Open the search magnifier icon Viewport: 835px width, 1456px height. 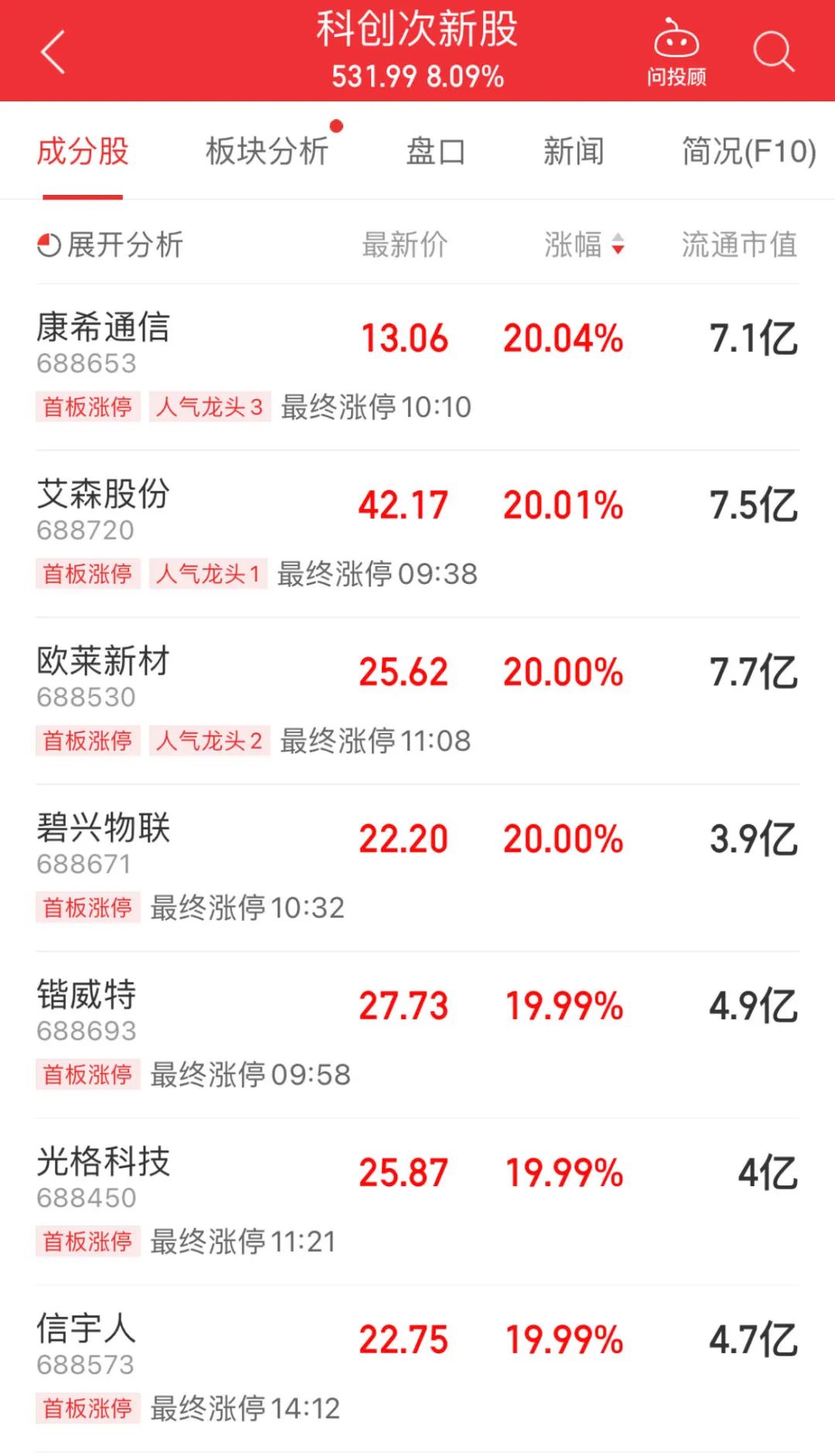click(x=773, y=53)
